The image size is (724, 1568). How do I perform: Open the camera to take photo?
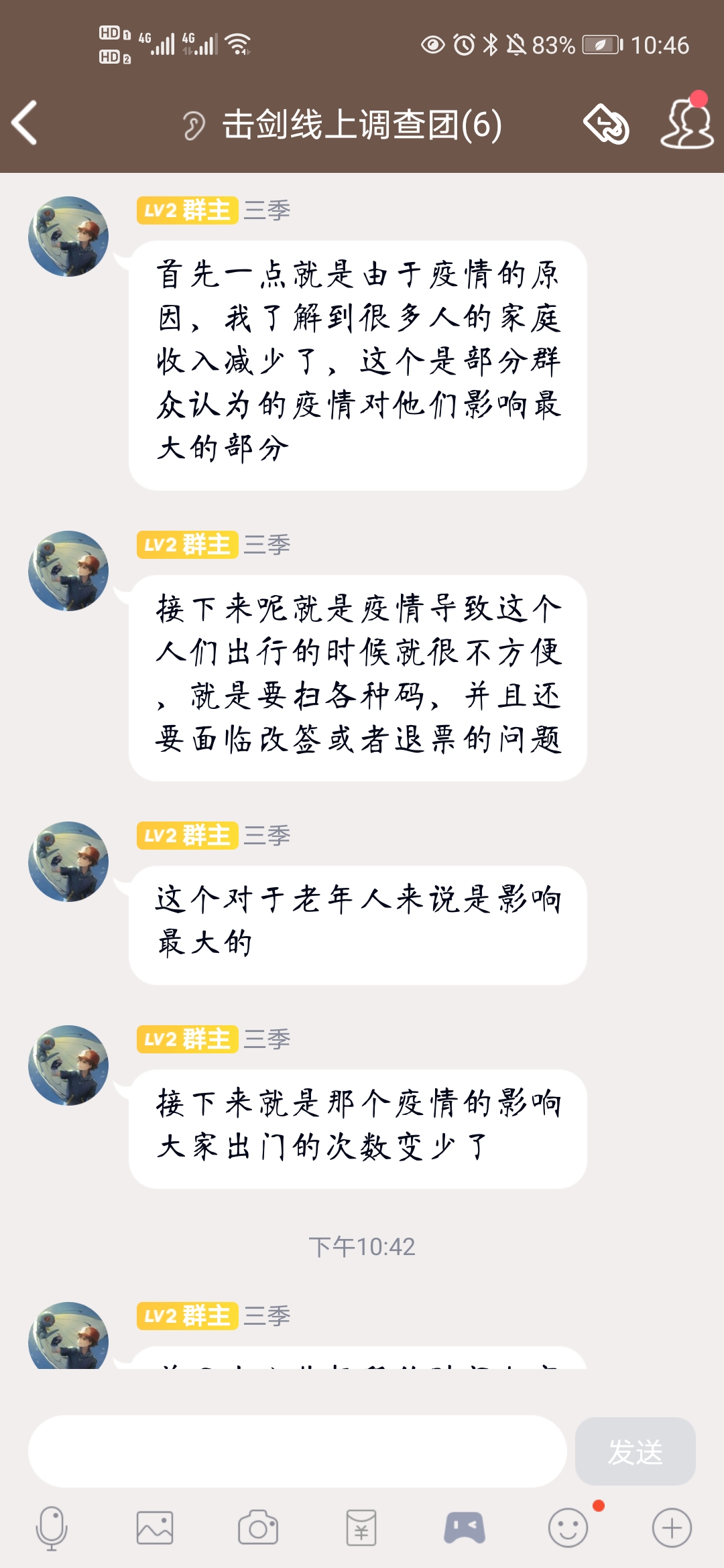coord(258,1528)
